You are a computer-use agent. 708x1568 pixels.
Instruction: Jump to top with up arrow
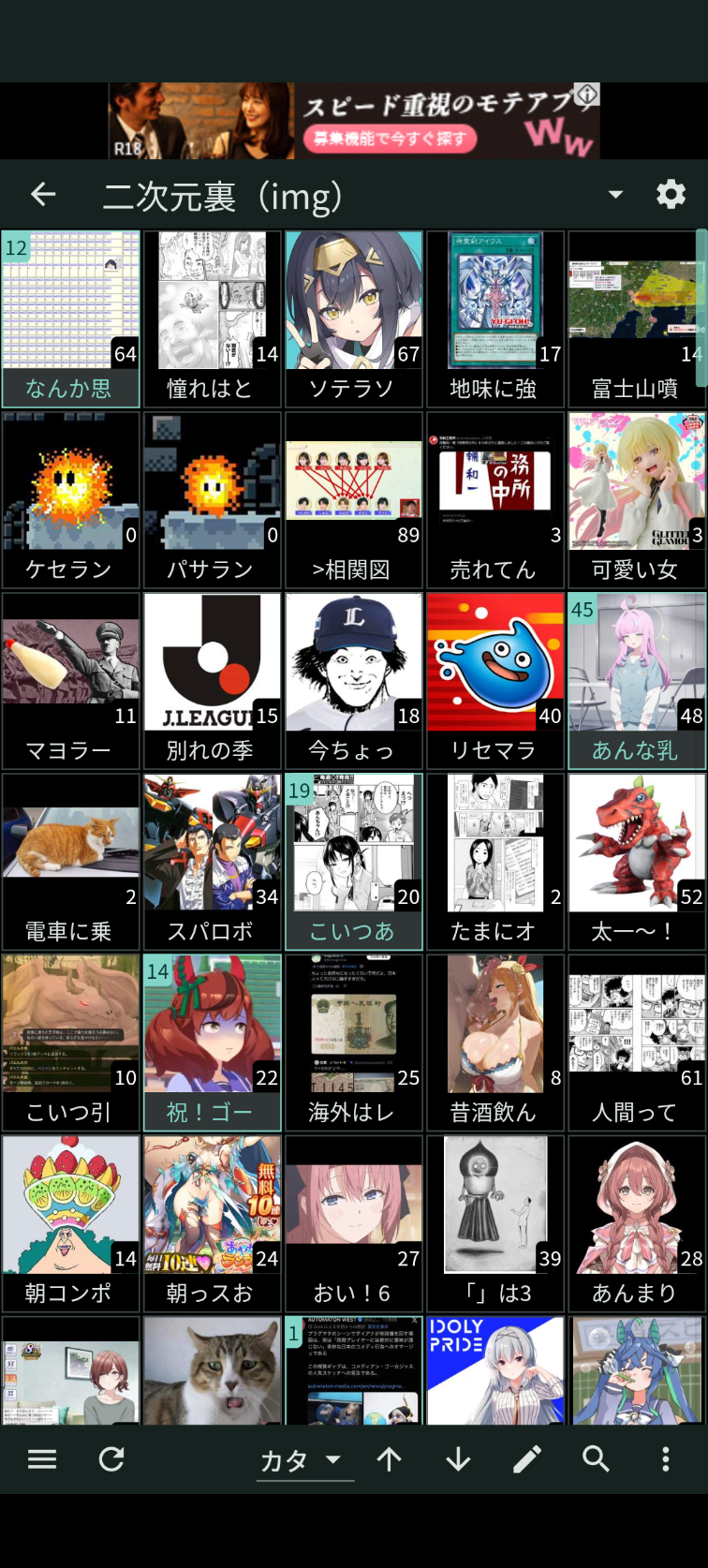(390, 1458)
